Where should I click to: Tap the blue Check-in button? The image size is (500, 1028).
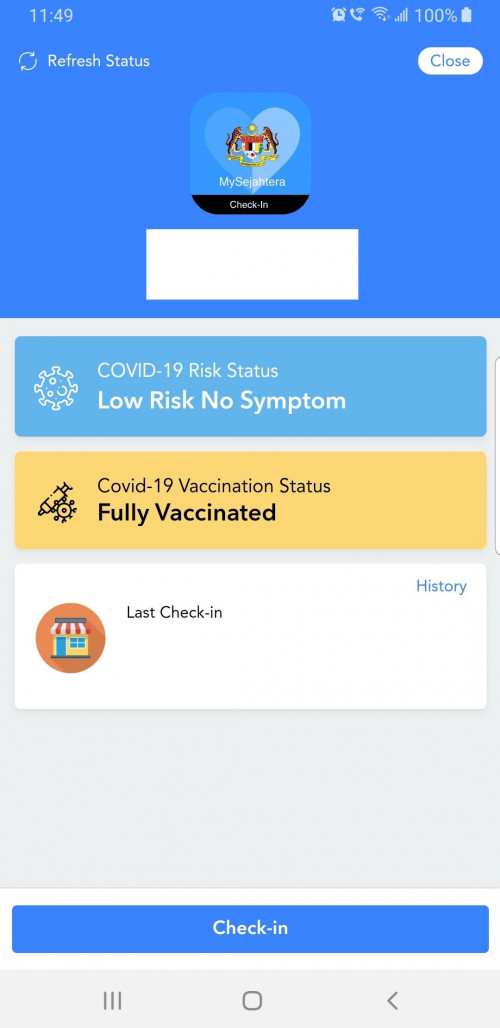coord(250,928)
